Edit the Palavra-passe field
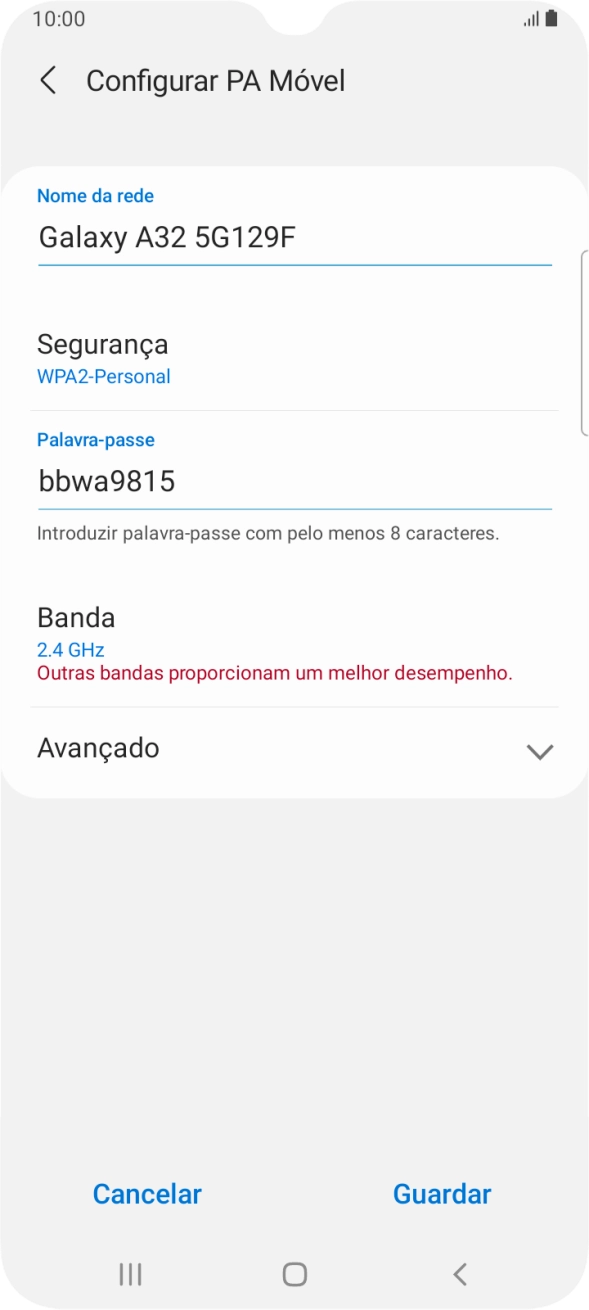The image size is (589, 1310). coord(295,482)
